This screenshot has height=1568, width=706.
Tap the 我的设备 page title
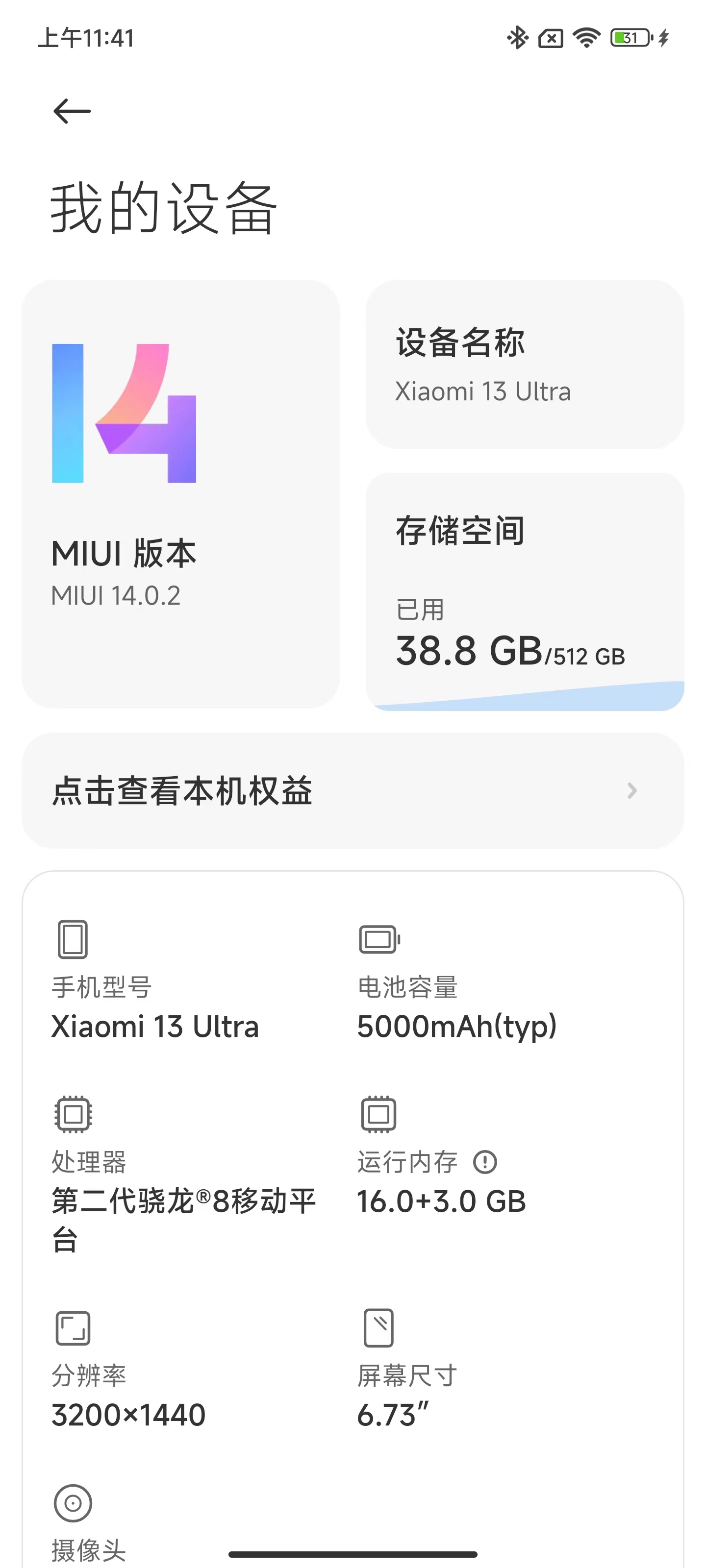pyautogui.click(x=162, y=207)
